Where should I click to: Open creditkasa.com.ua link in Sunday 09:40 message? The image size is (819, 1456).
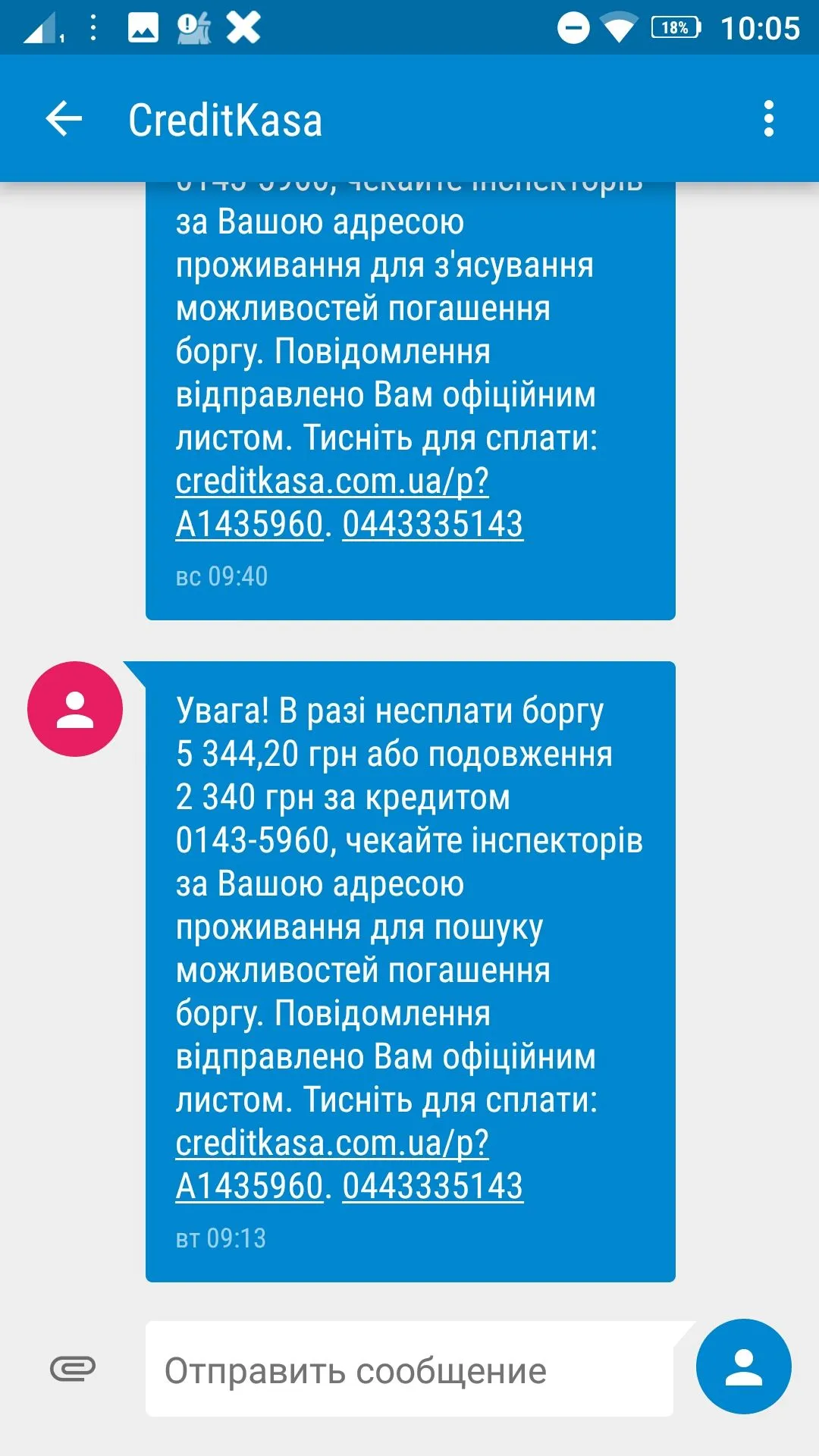(x=331, y=482)
